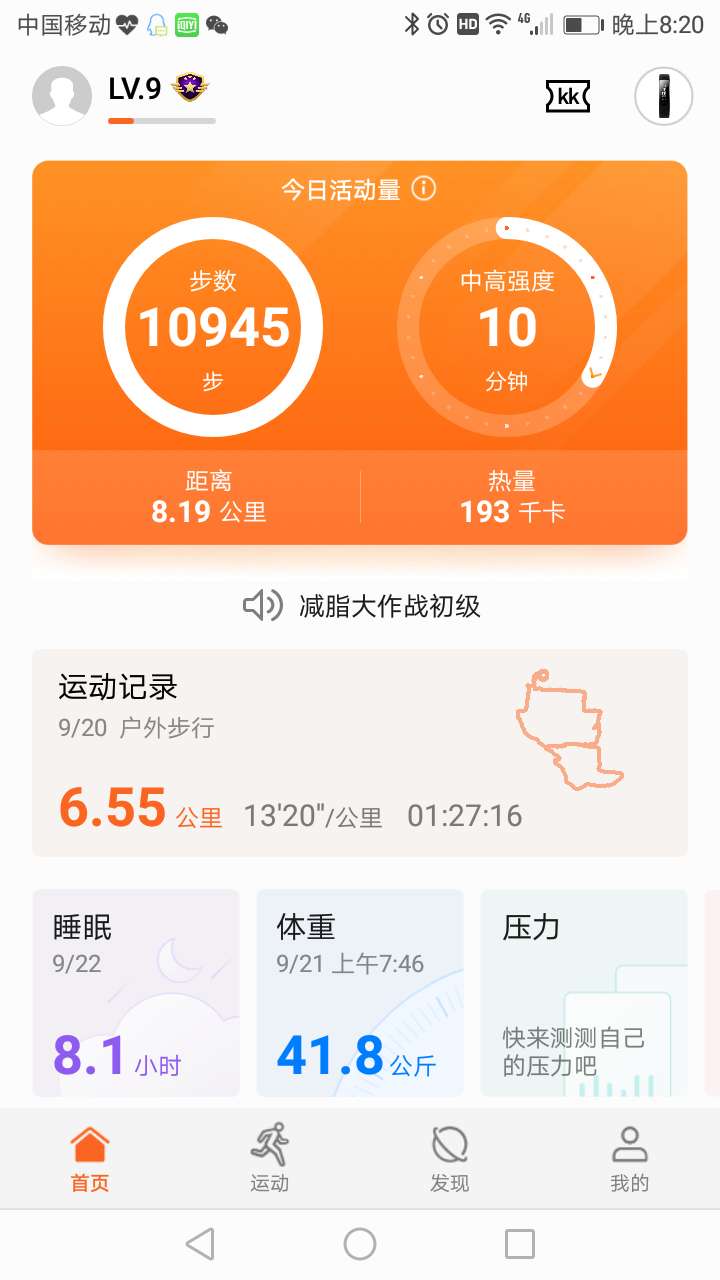The height and width of the screenshot is (1280, 720).
Task: Open the 睡眠 sleep card showing 8.1 小时
Action: coord(136,993)
